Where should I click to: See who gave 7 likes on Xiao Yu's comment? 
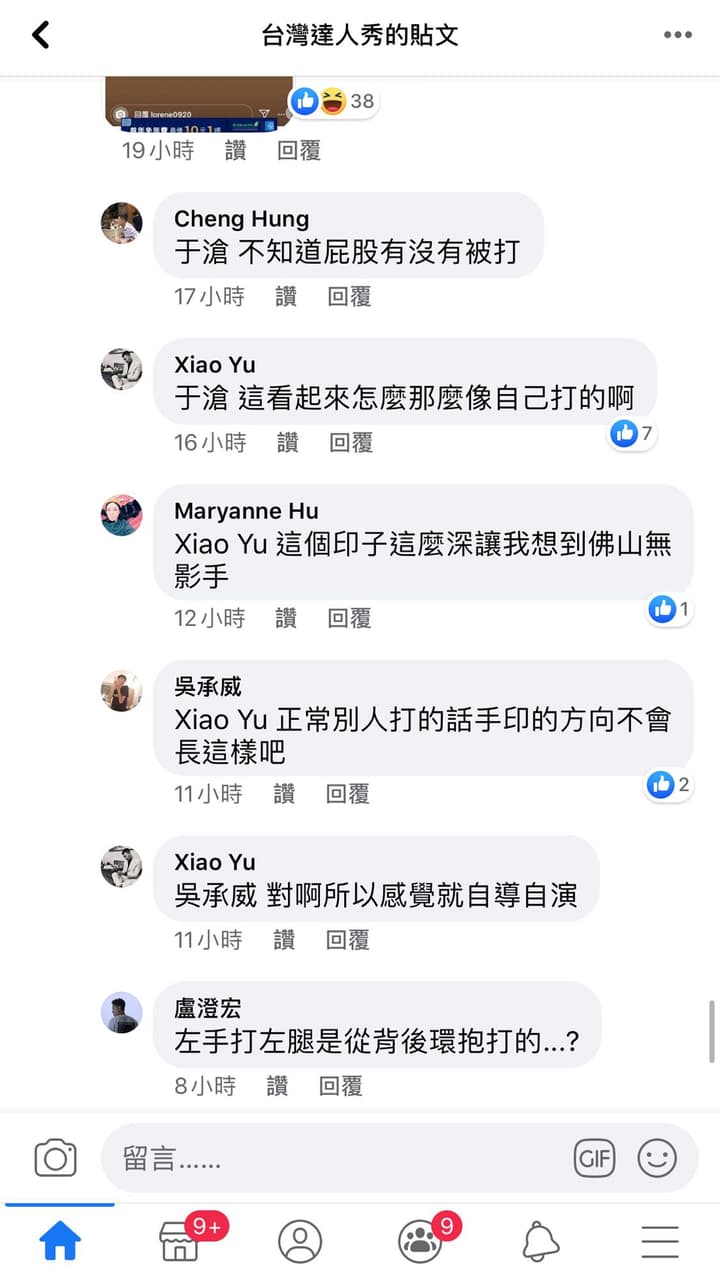pyautogui.click(x=630, y=434)
